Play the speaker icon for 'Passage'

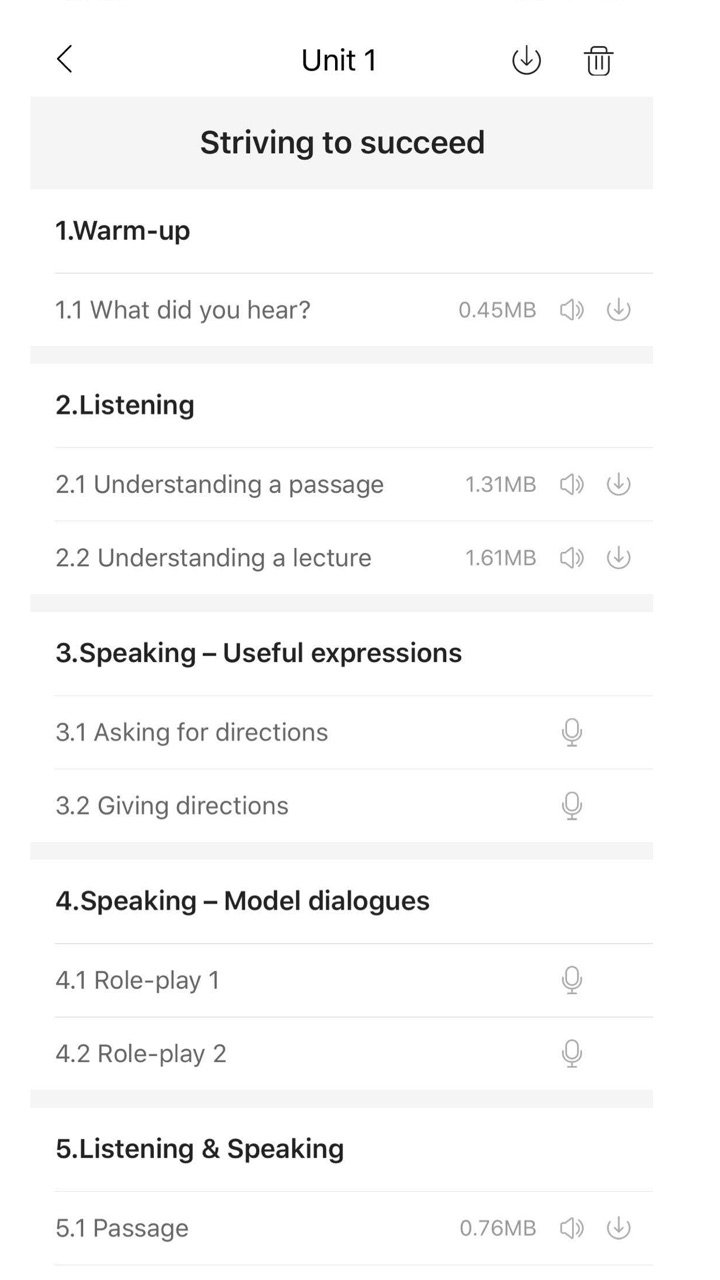(x=571, y=1227)
